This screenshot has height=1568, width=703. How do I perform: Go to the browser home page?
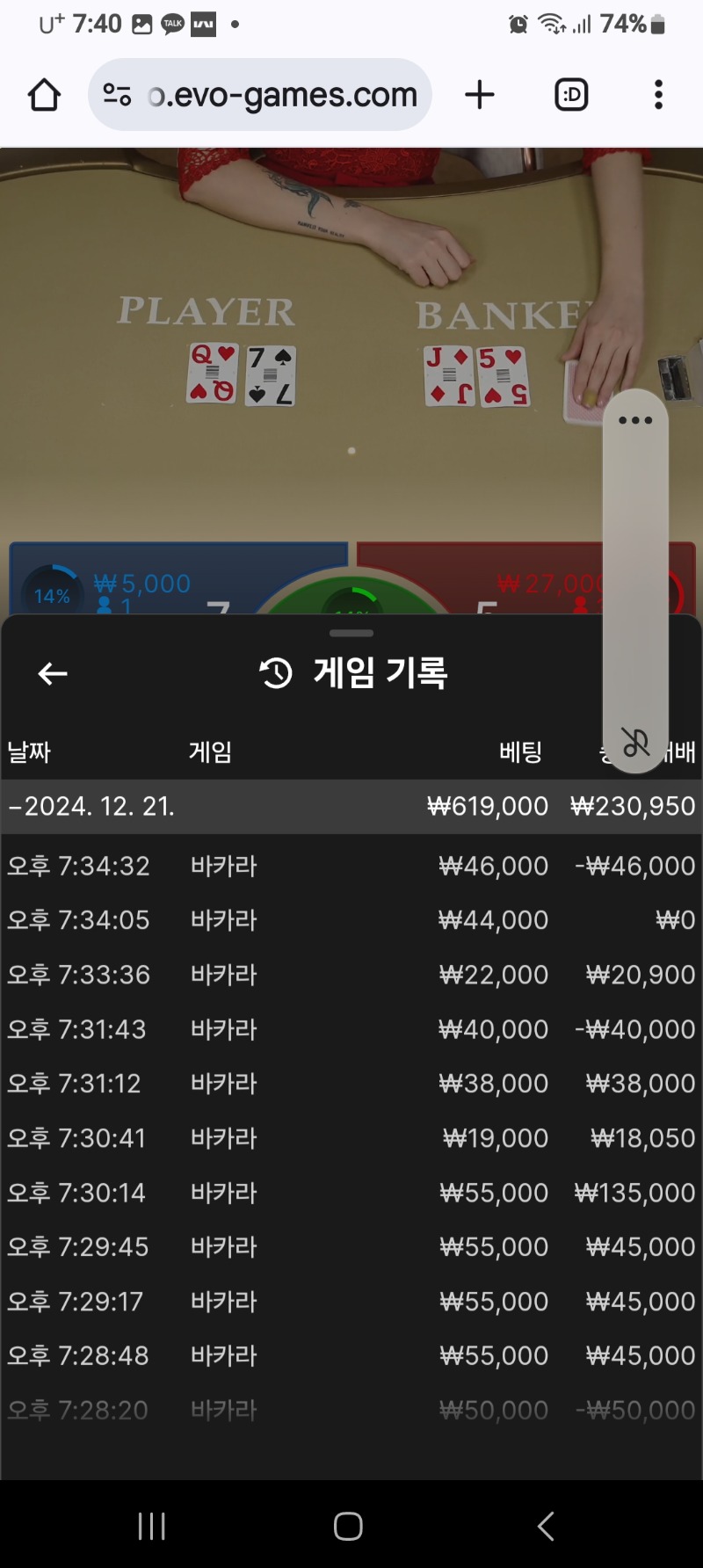pos(44,95)
